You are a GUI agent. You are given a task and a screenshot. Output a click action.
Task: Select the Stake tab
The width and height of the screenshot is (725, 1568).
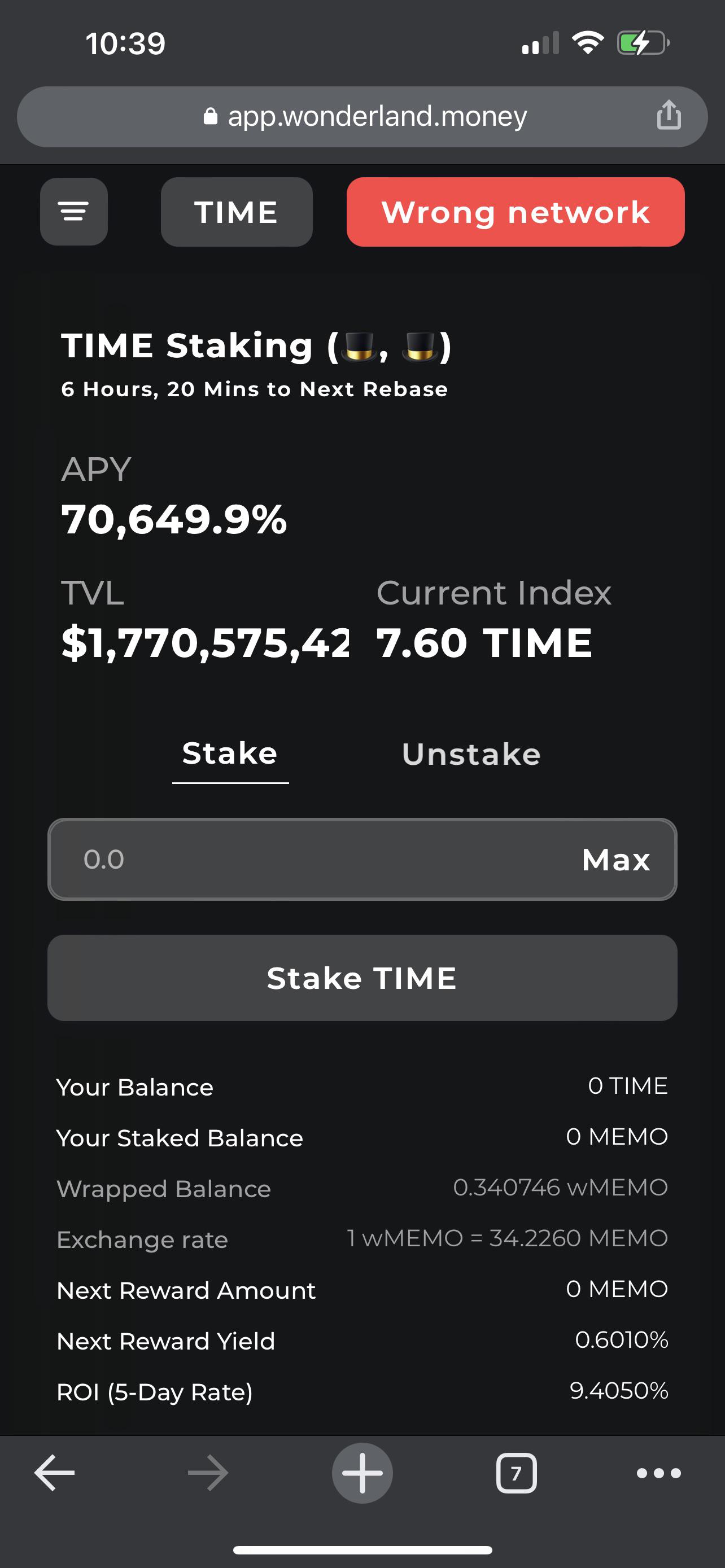[230, 754]
